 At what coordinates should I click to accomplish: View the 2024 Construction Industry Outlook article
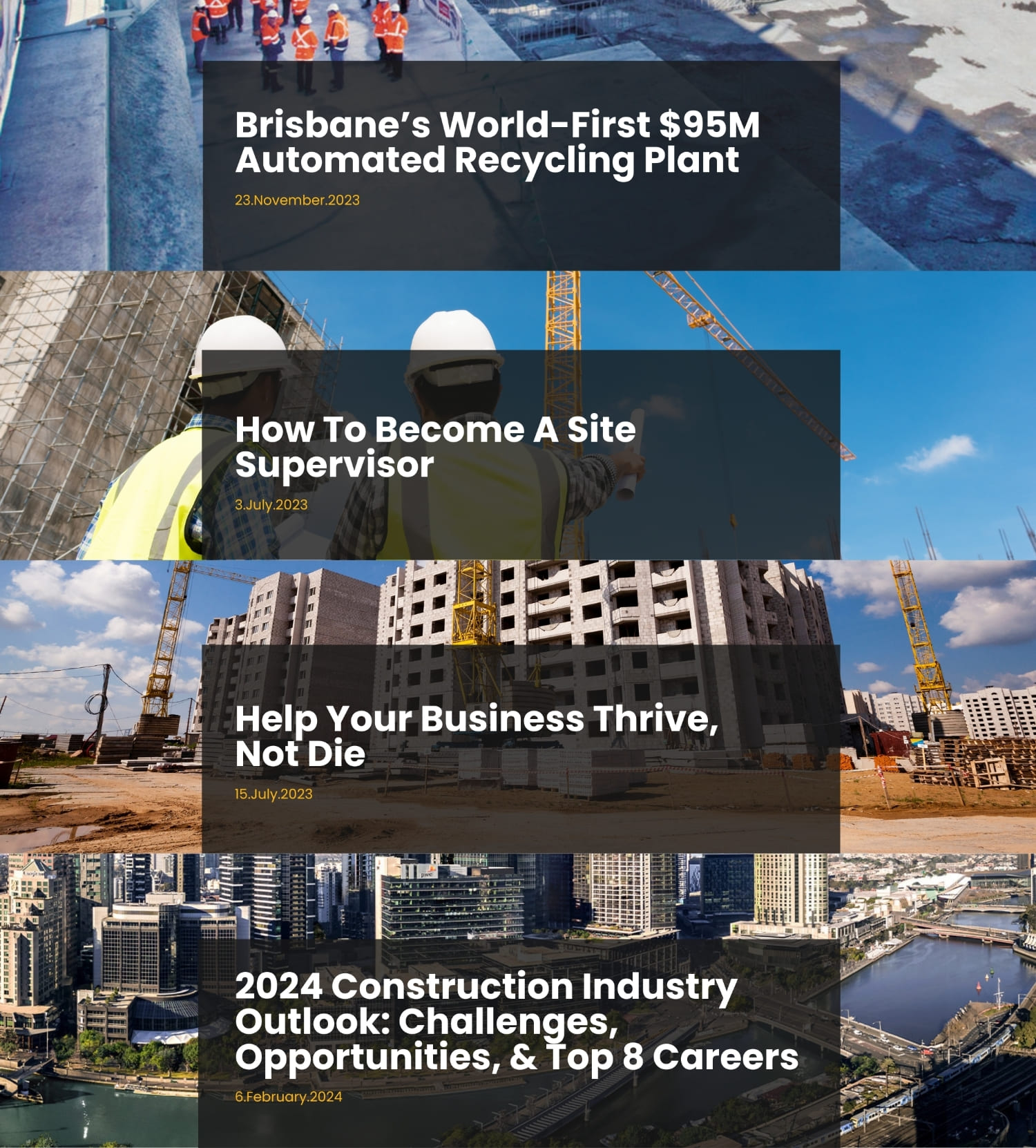[x=515, y=1021]
